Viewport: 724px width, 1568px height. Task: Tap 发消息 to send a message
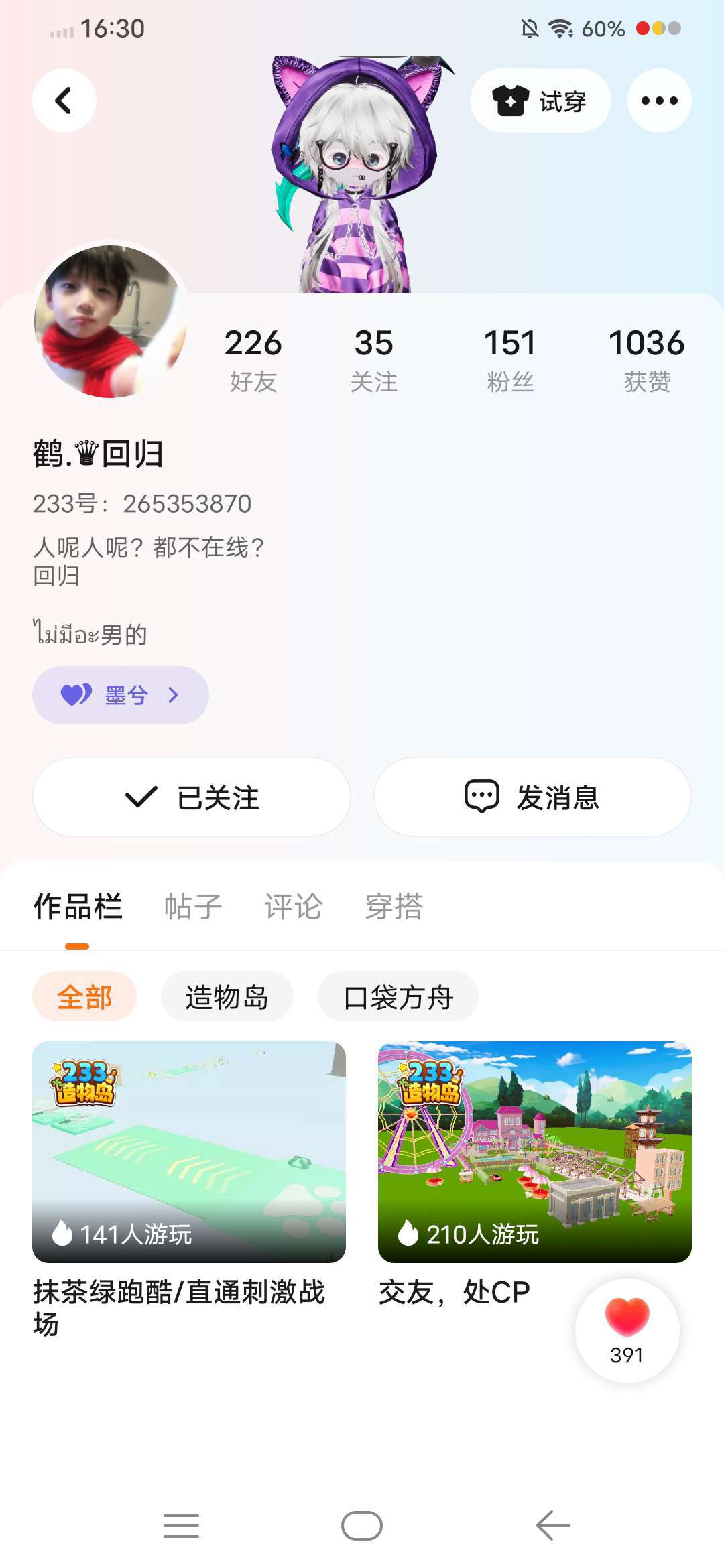click(x=532, y=797)
